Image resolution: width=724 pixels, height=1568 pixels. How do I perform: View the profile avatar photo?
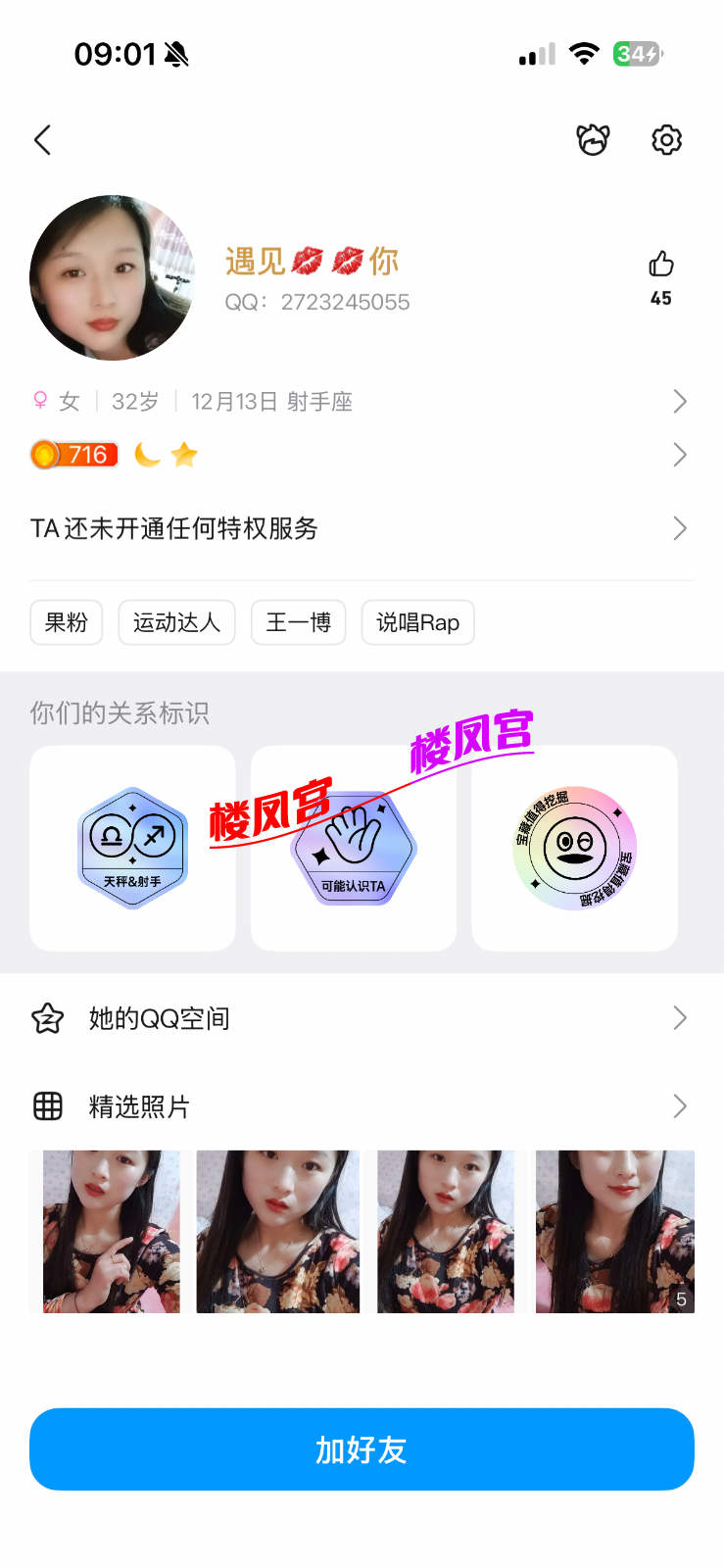112,278
